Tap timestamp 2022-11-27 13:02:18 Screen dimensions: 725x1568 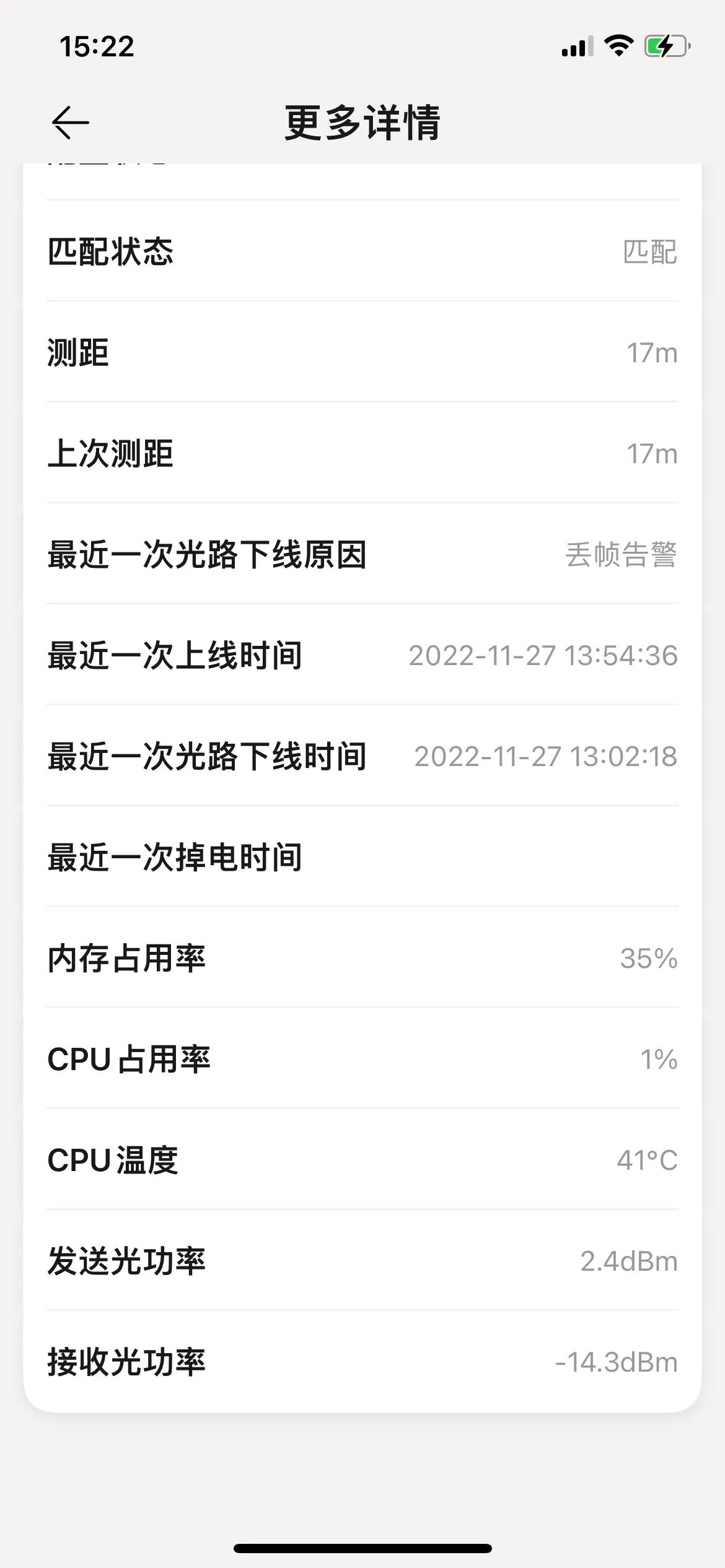(x=544, y=758)
